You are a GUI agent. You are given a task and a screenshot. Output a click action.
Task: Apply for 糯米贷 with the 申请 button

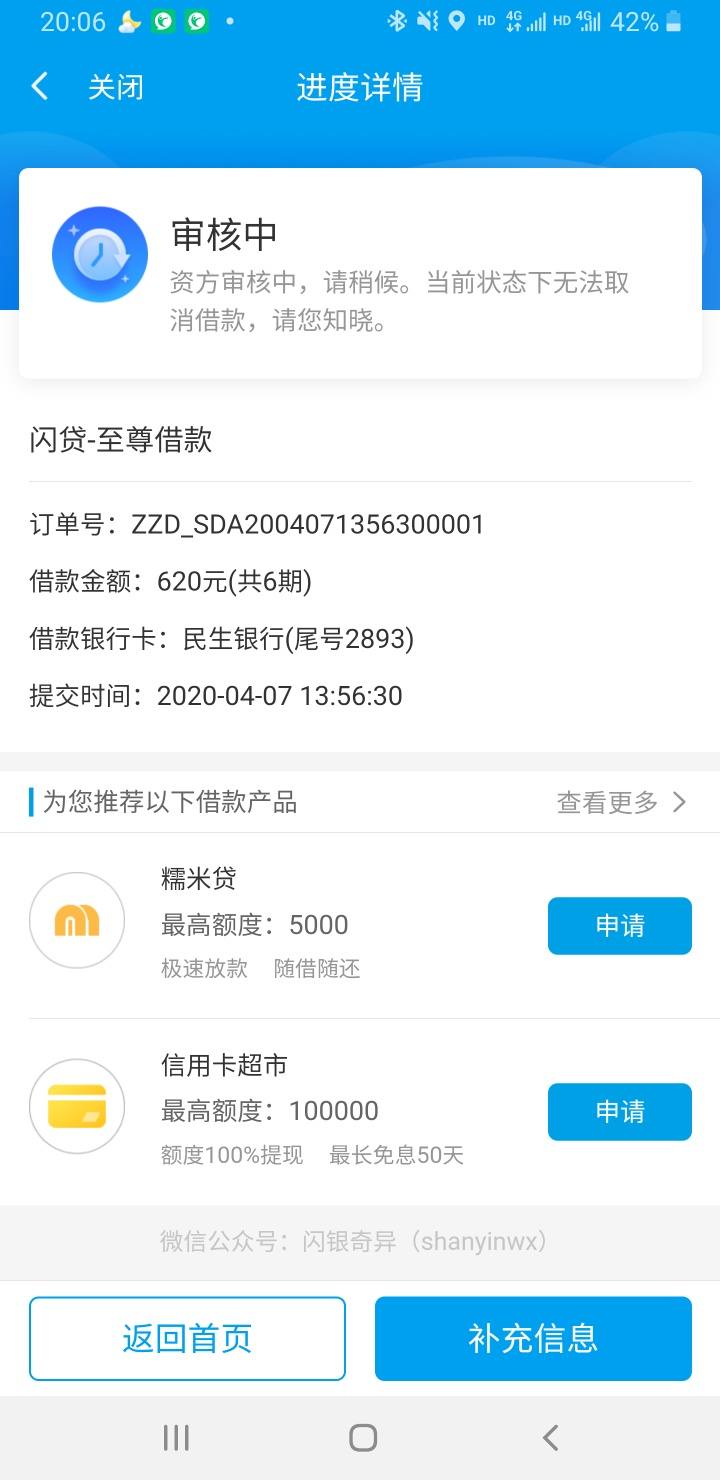coord(620,926)
